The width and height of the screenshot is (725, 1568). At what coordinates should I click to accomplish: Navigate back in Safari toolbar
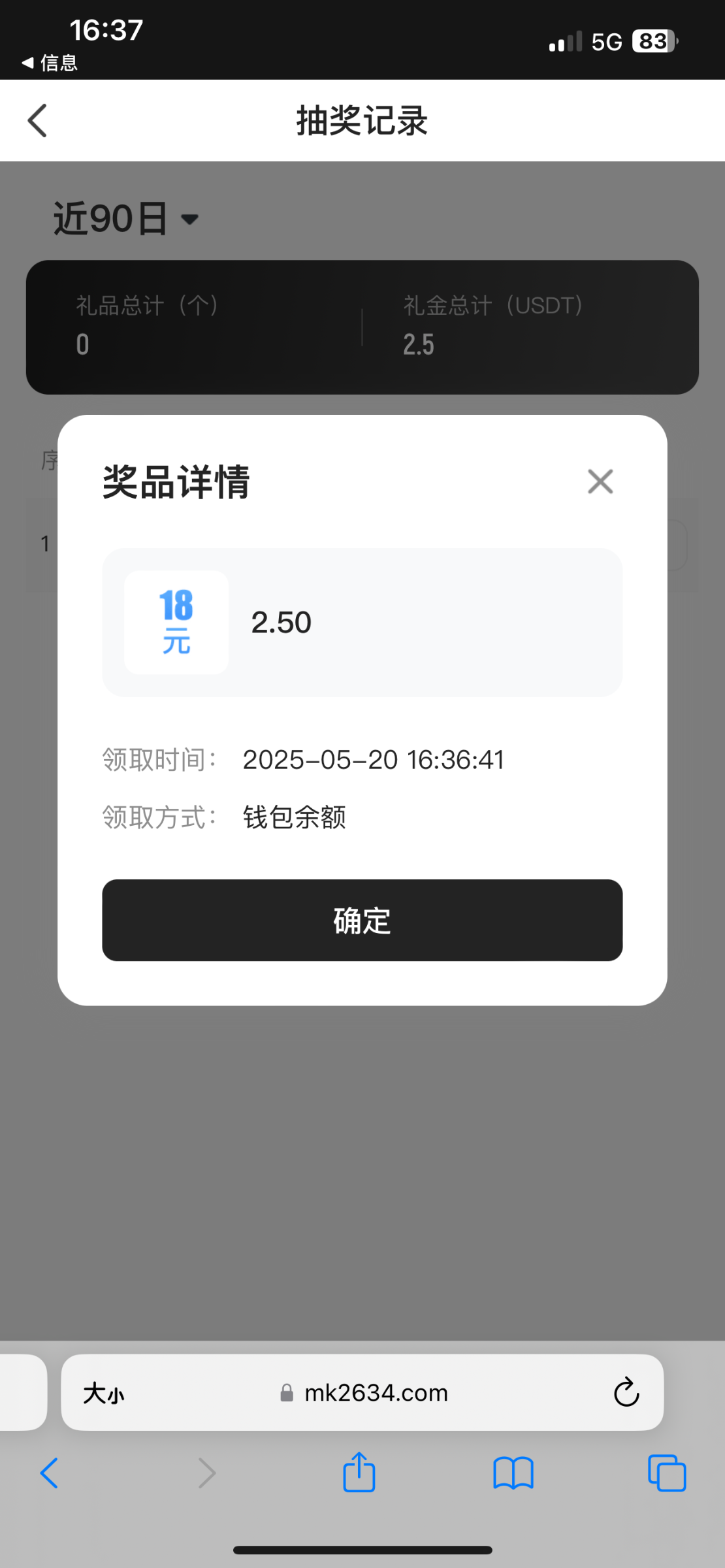[x=49, y=1473]
